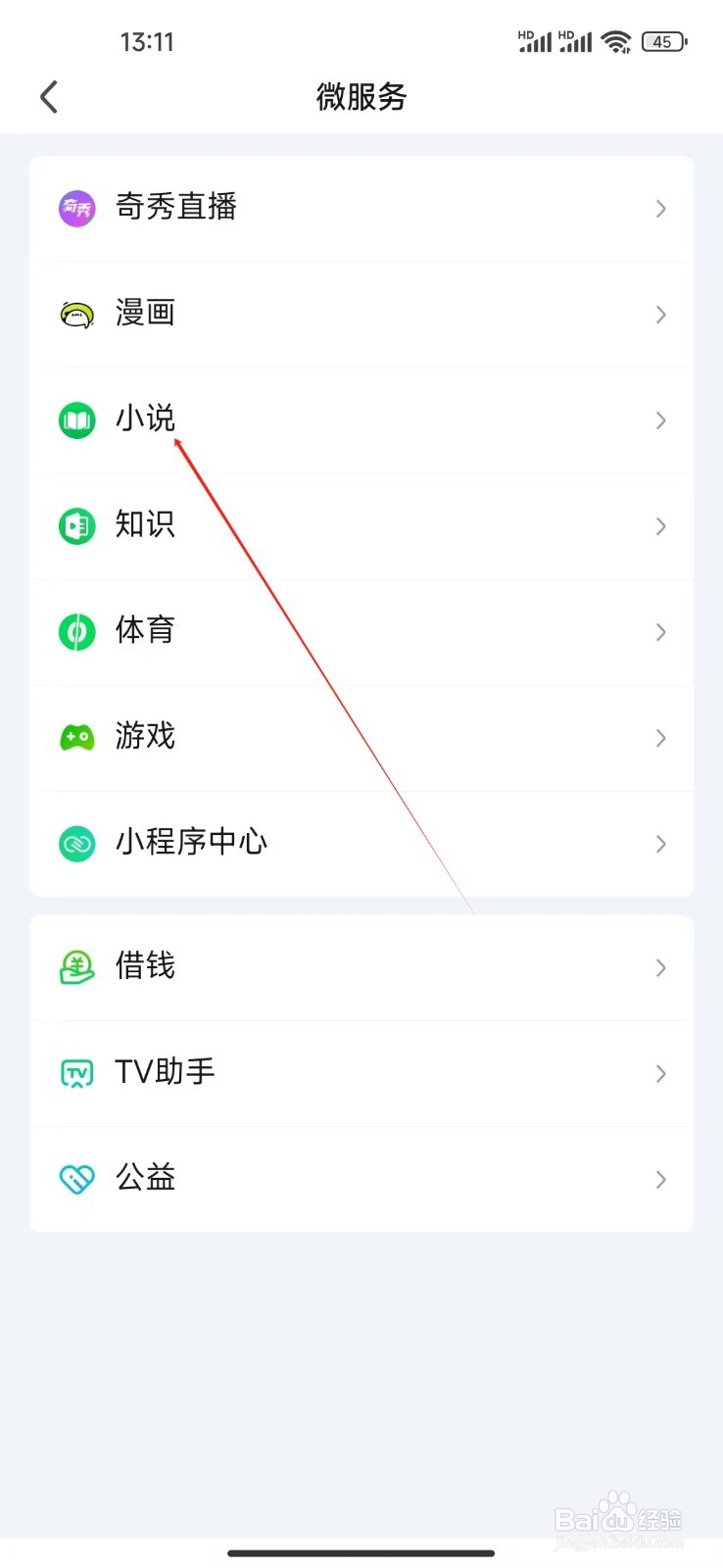Screen dimensions: 723x1568
Task: Expand the 小说 row chevron arrow
Action: (x=661, y=420)
